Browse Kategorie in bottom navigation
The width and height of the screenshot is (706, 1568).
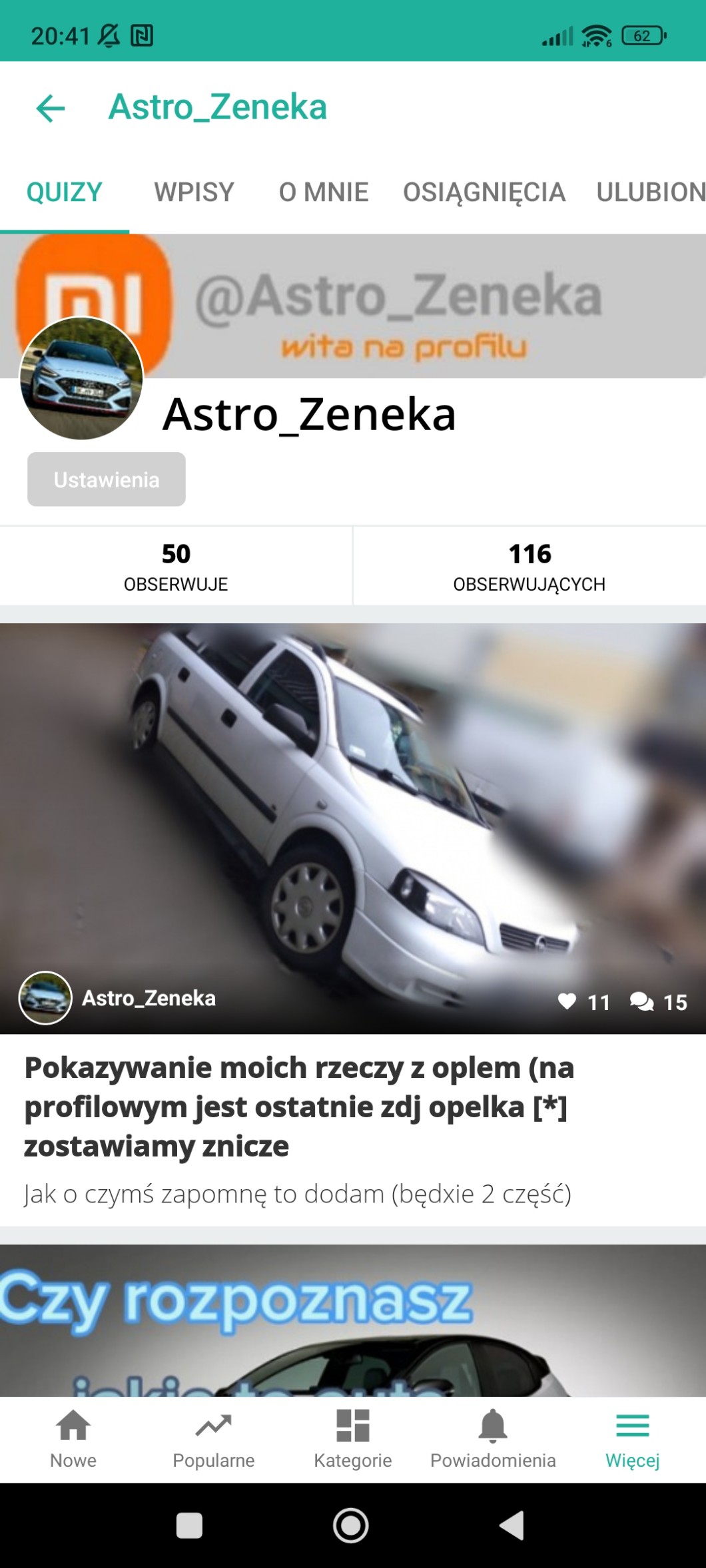(x=353, y=1439)
